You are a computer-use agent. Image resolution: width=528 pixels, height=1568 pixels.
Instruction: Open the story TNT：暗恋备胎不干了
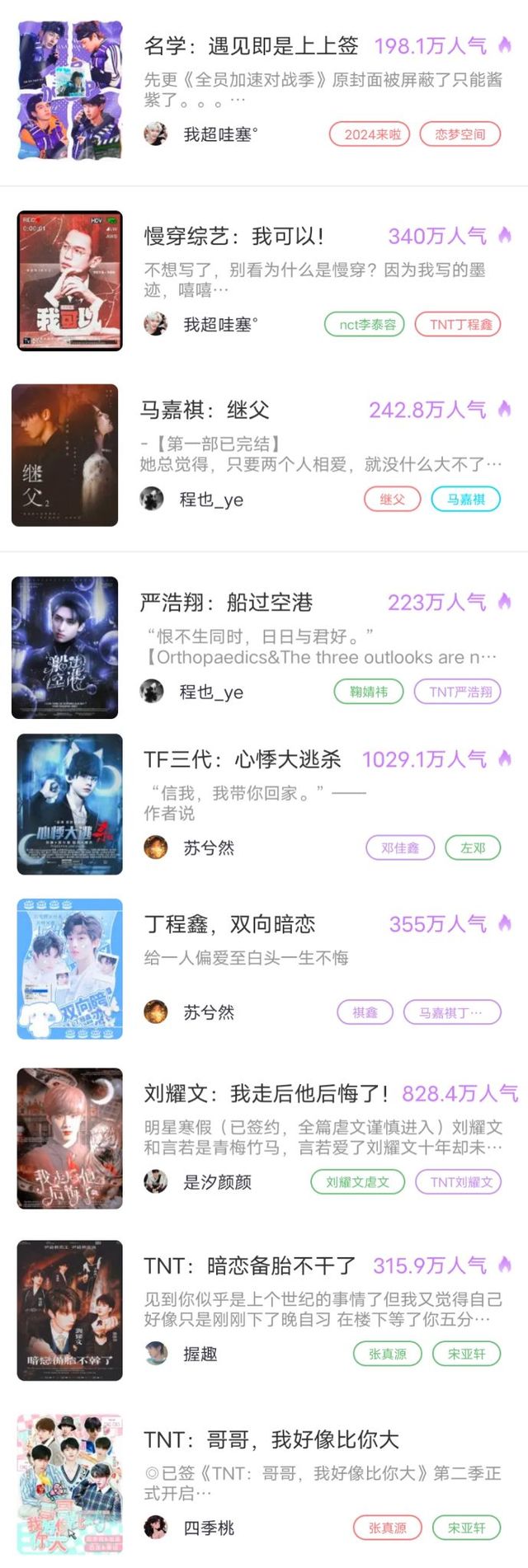[x=249, y=1265]
